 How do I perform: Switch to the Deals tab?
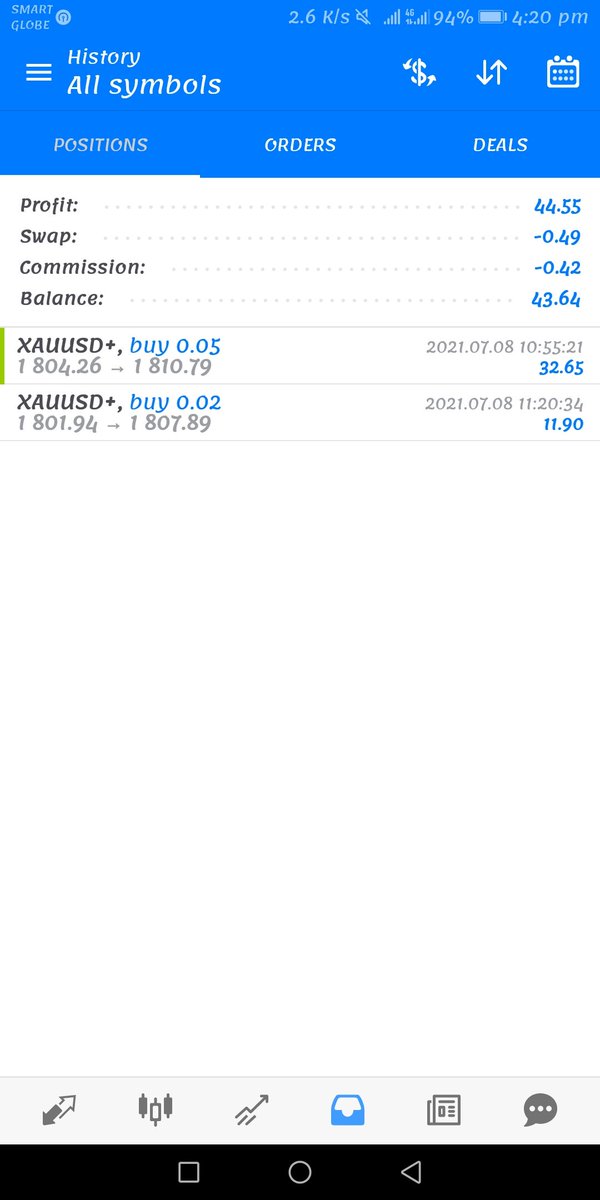(500, 145)
